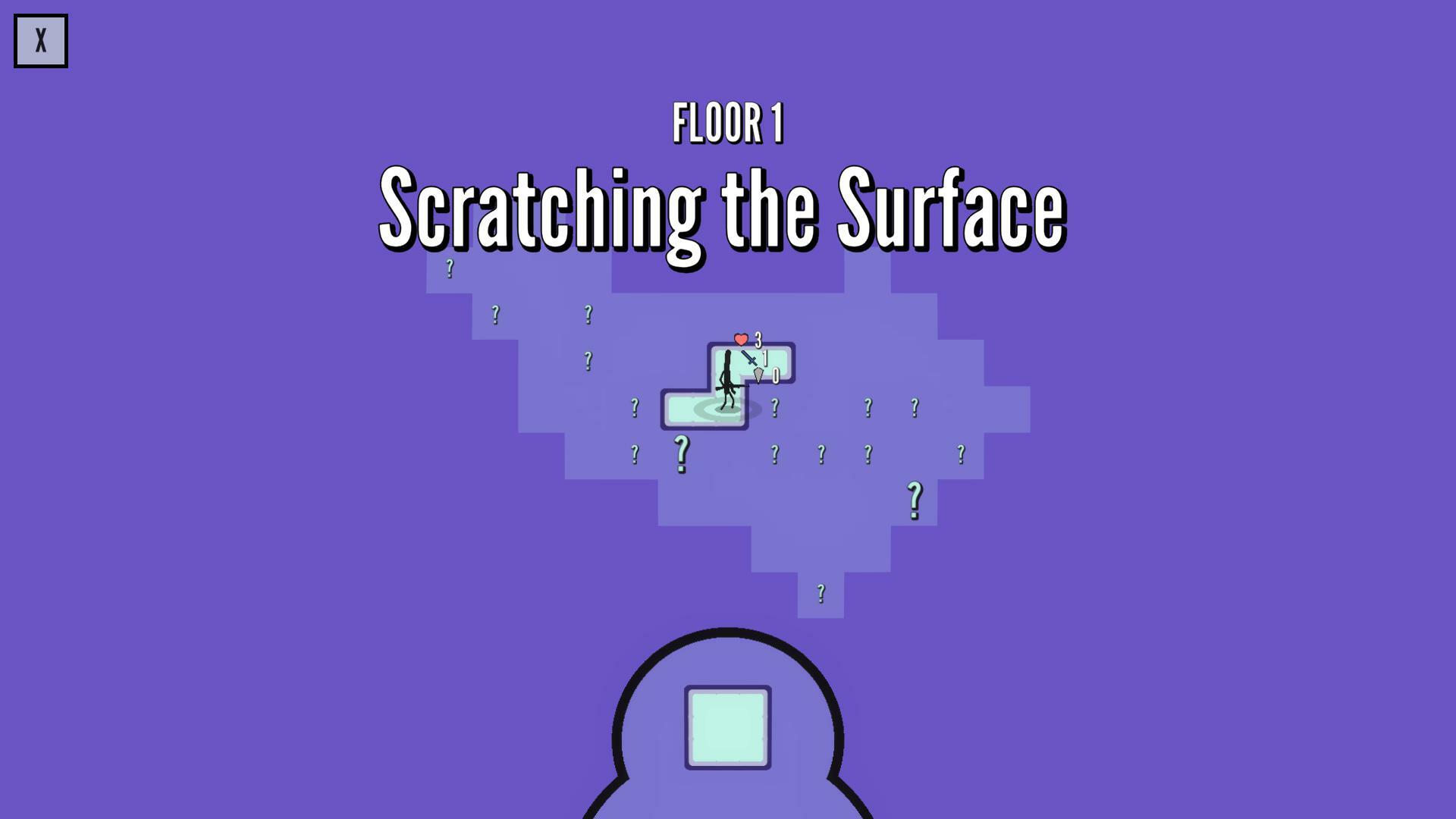The image size is (1456, 819).
Task: Close the floor map with X
Action: point(41,41)
